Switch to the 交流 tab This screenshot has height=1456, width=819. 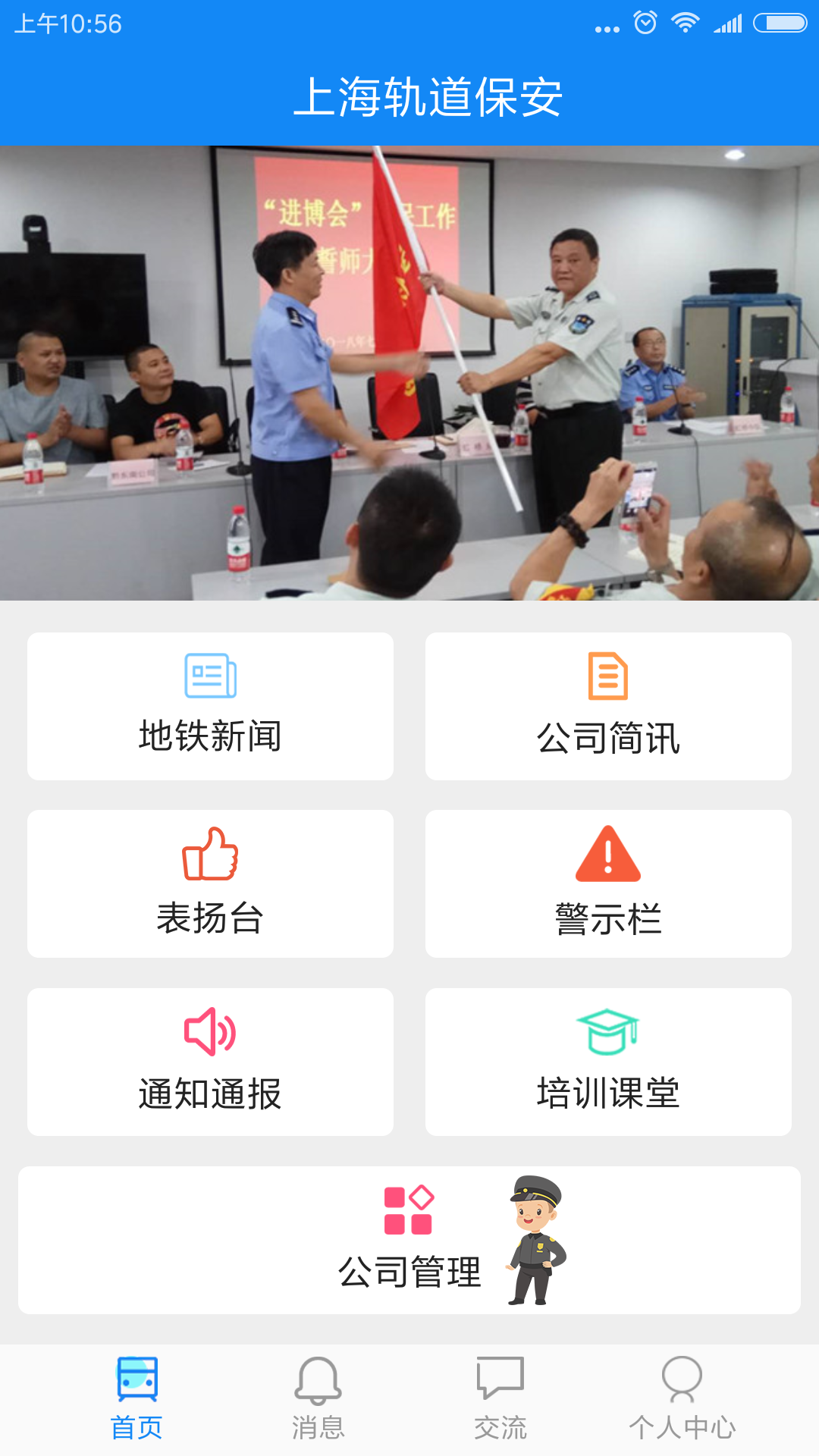500,1399
